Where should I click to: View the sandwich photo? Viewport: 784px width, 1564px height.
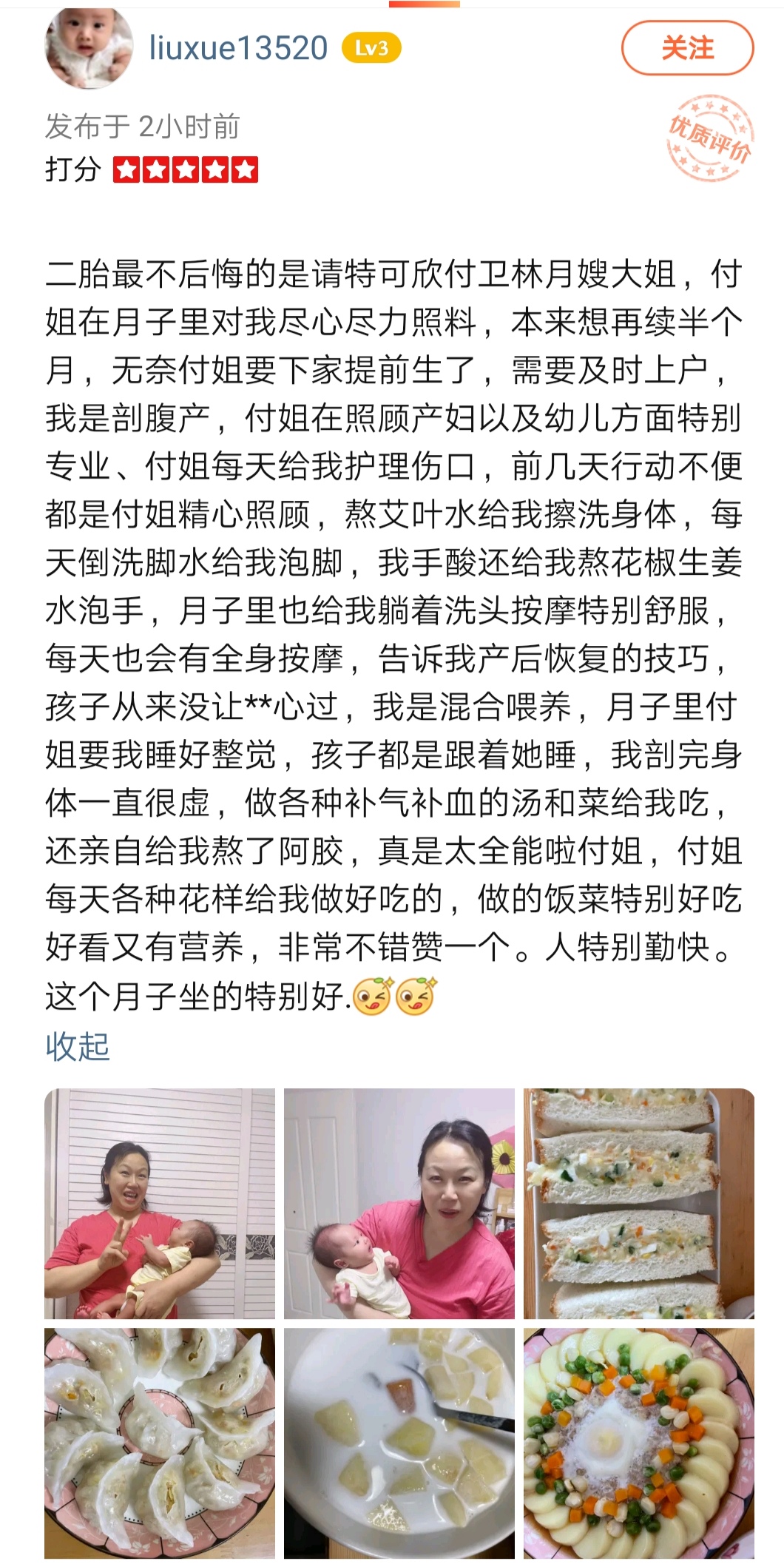click(638, 1204)
